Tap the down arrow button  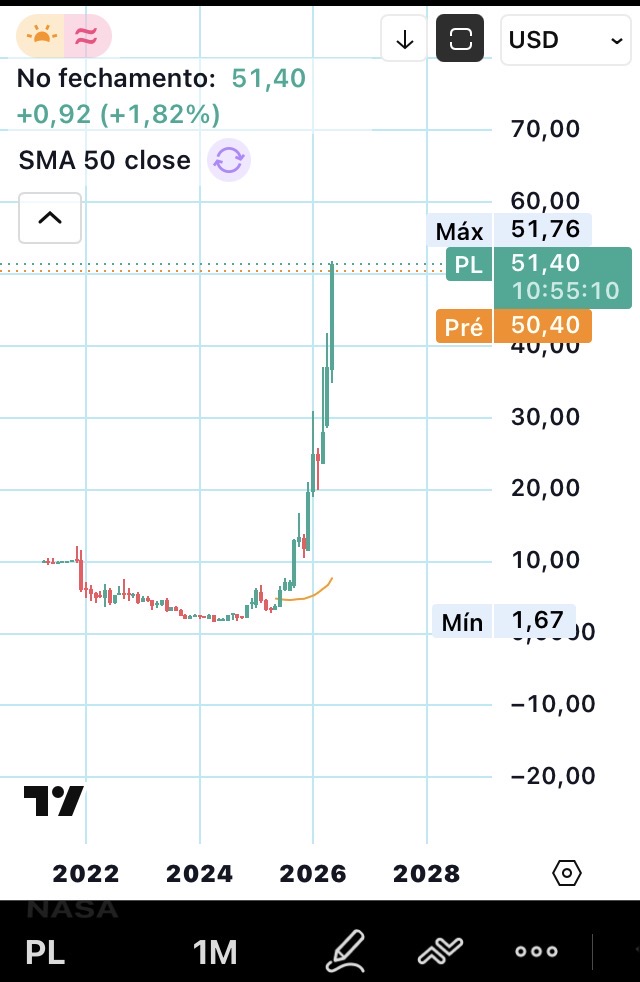(405, 39)
